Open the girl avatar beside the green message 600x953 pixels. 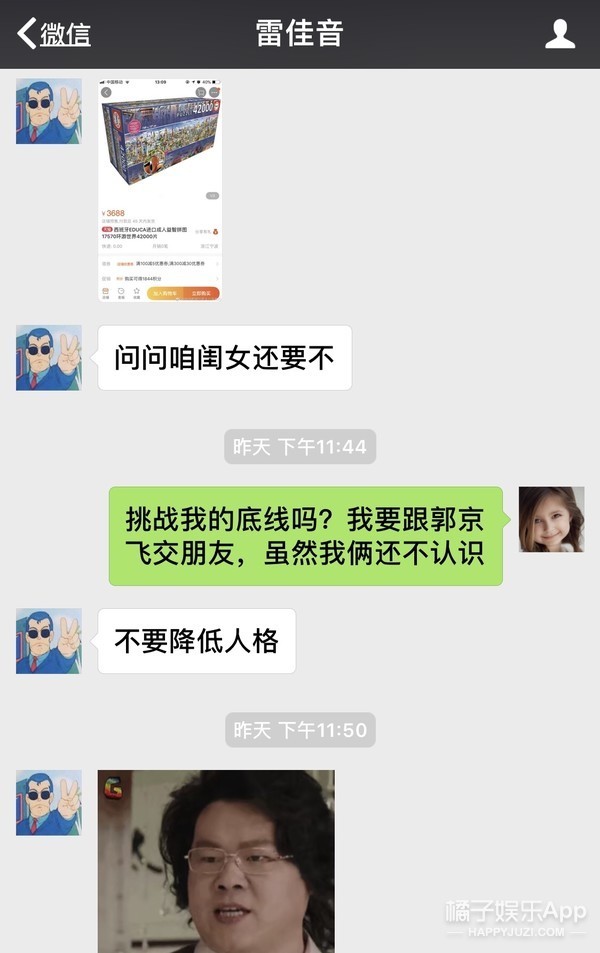point(551,519)
